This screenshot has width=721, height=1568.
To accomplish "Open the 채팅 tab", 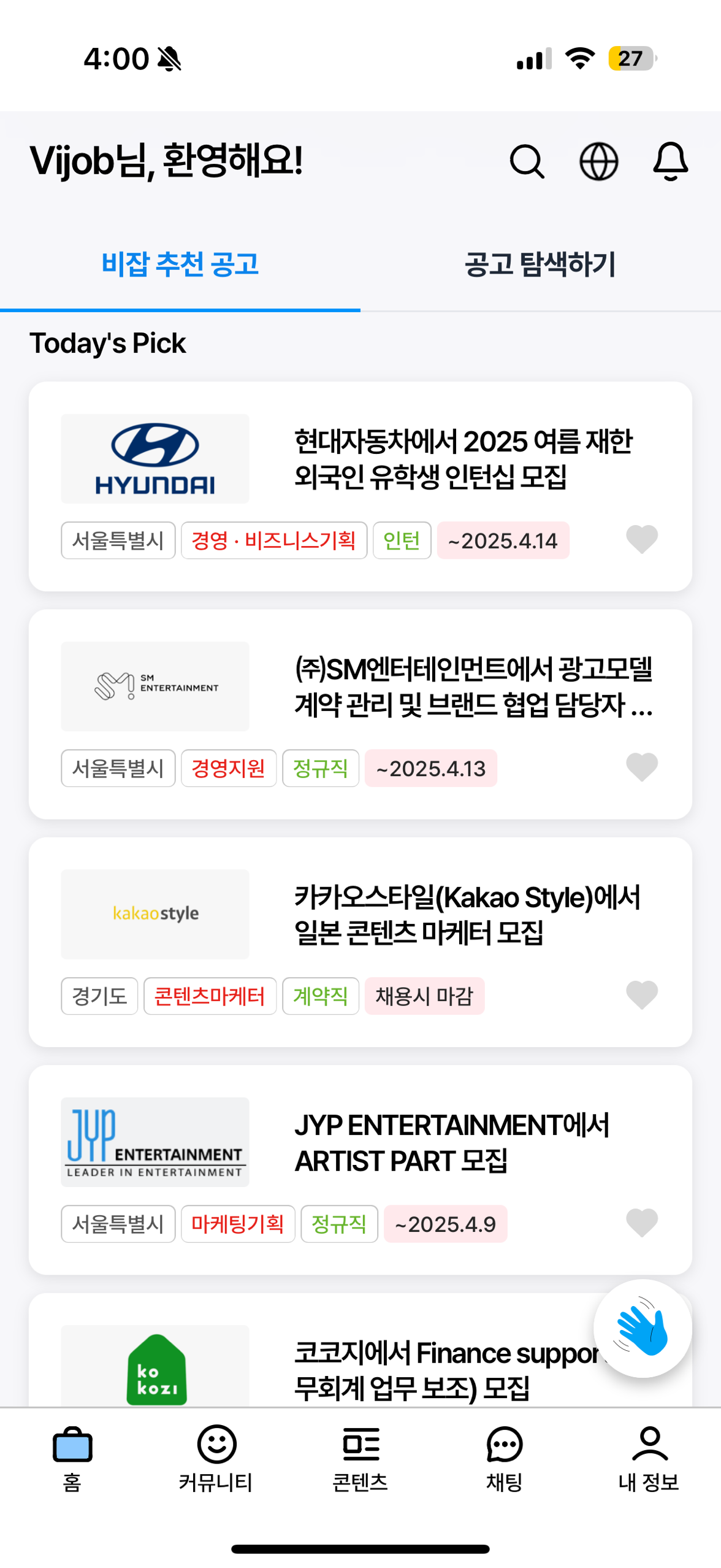I will click(505, 1460).
